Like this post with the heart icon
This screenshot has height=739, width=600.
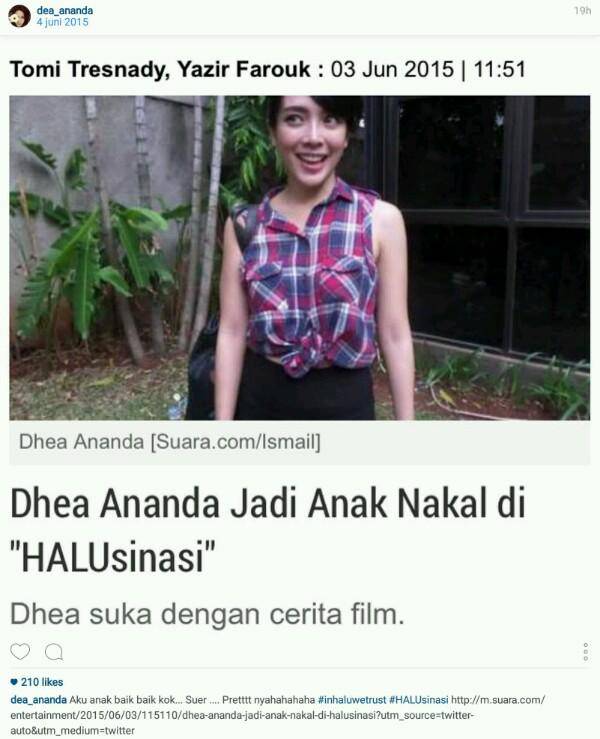click(x=20, y=651)
